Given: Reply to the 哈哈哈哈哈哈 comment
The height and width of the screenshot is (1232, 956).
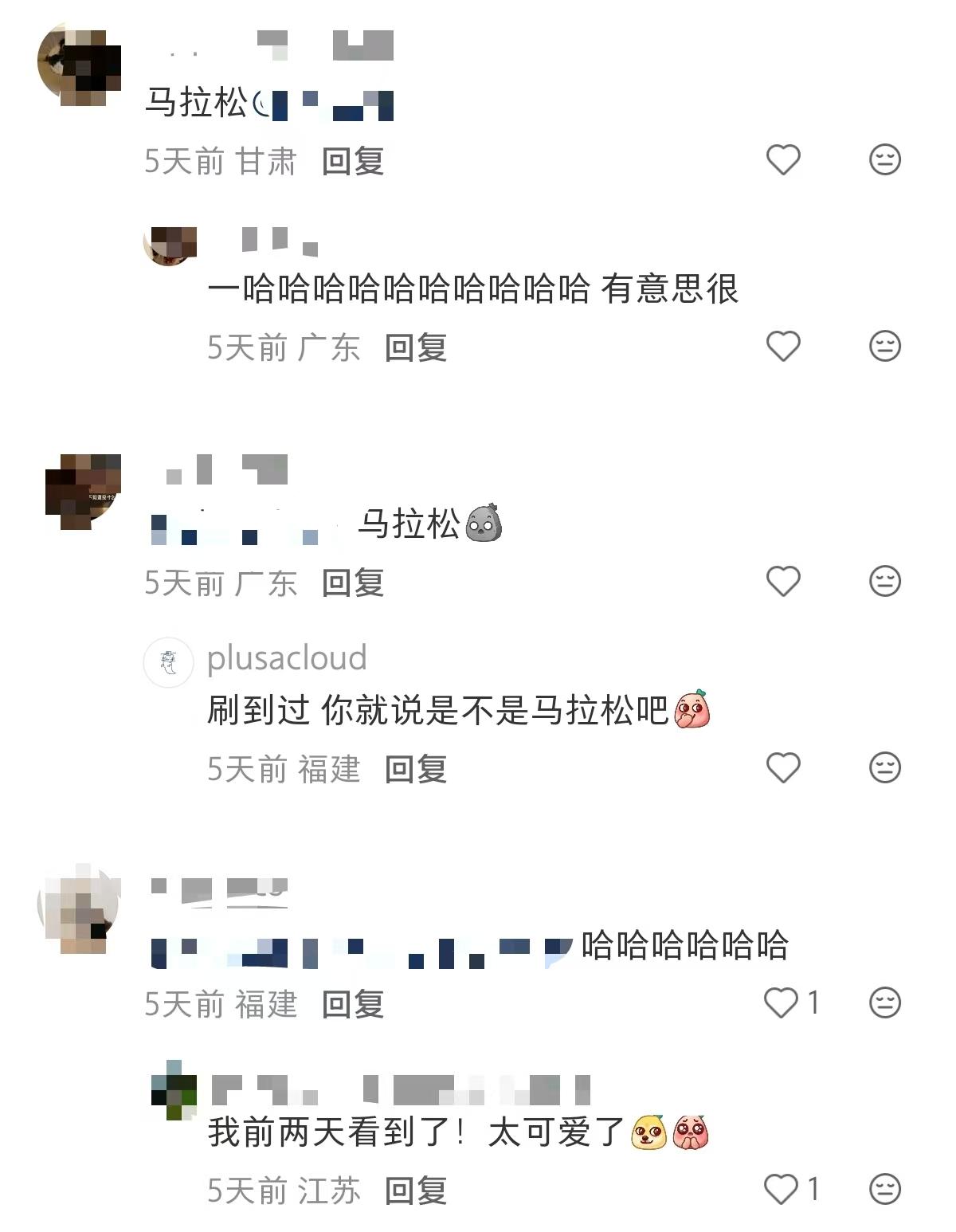Looking at the screenshot, I should (x=352, y=1005).
